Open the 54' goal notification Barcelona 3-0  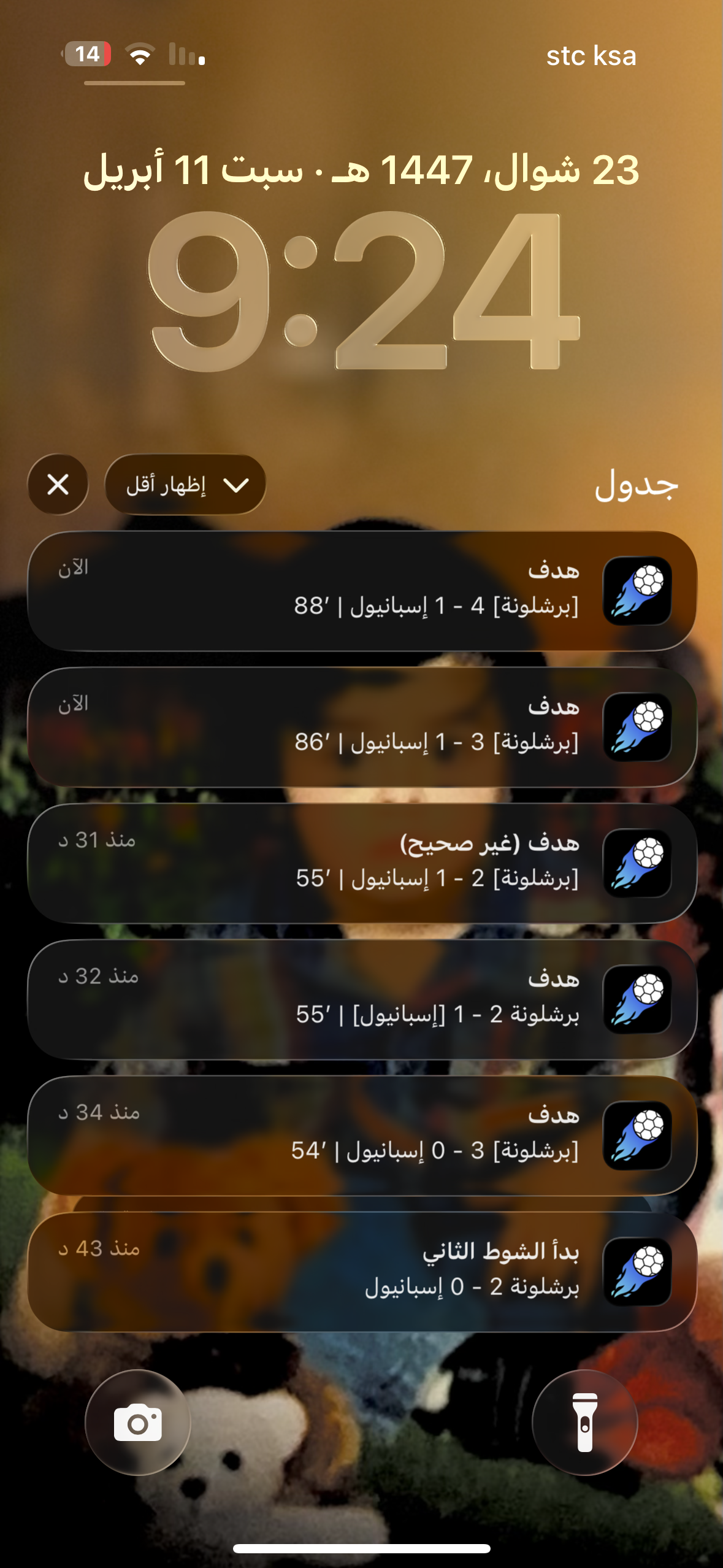(362, 1136)
